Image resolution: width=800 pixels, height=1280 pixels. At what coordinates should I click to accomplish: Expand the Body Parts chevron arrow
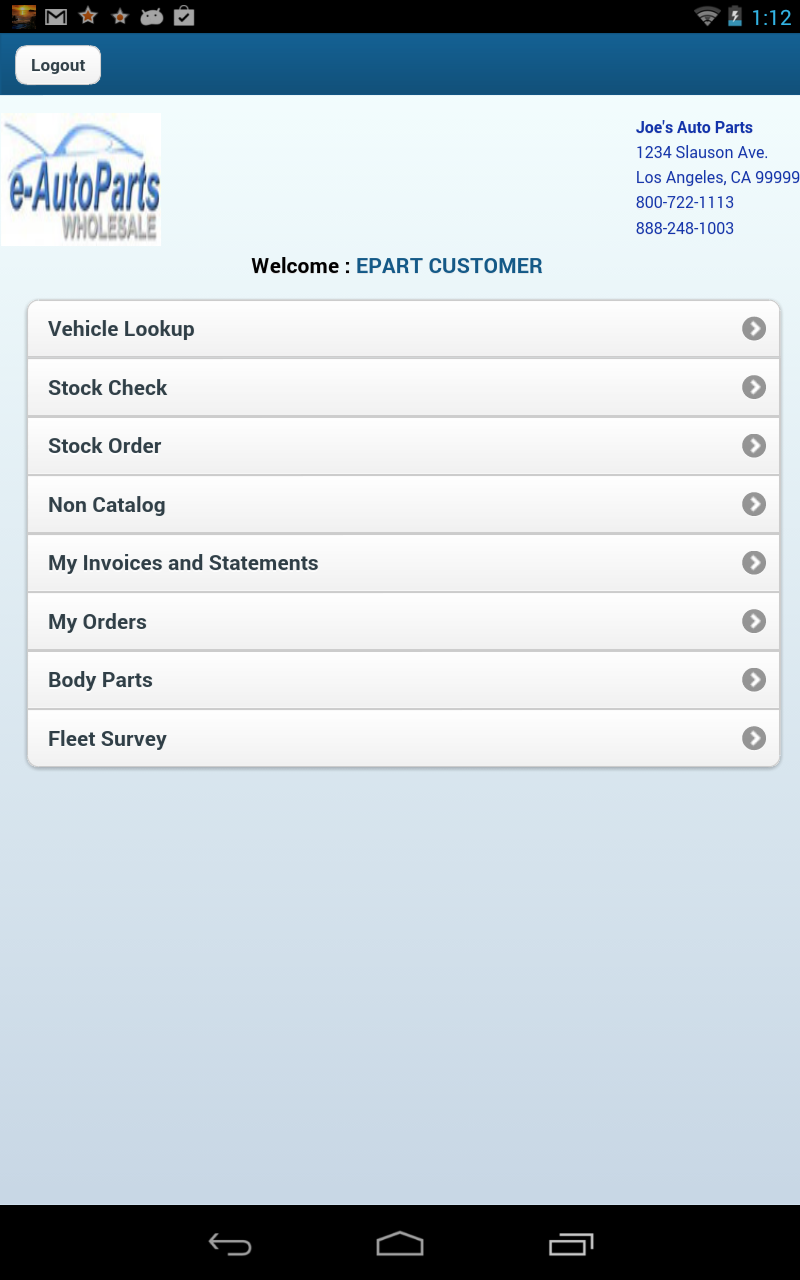(x=754, y=680)
